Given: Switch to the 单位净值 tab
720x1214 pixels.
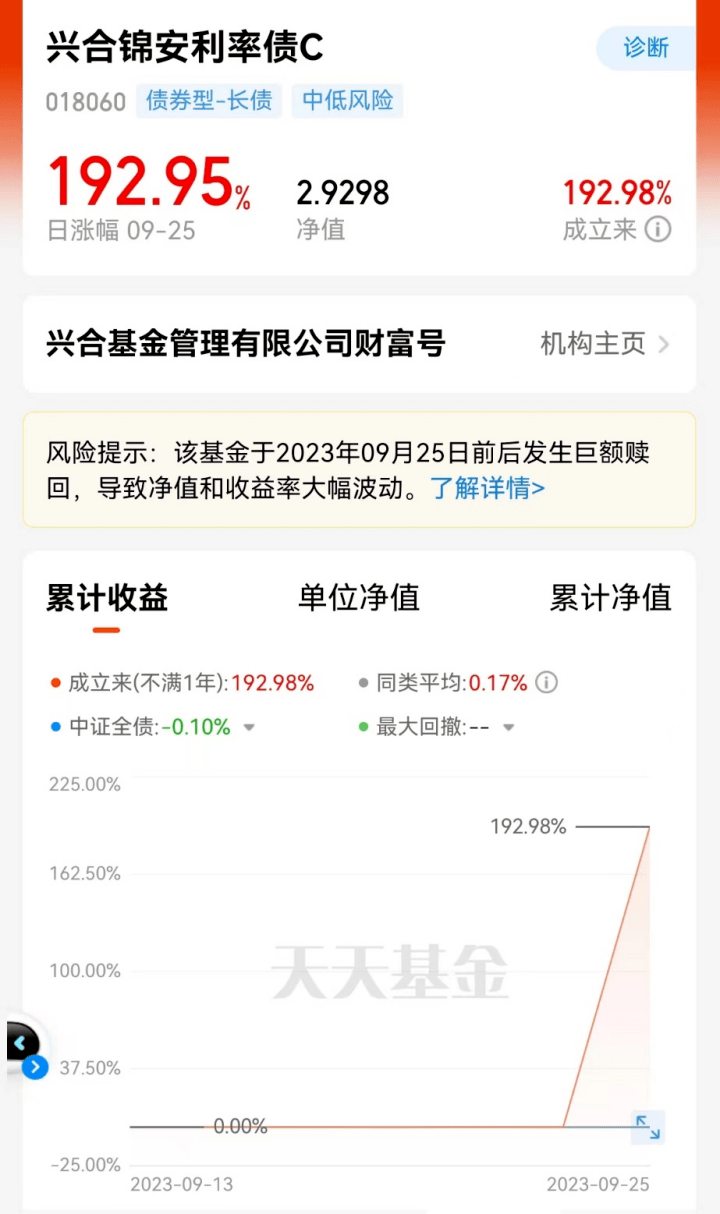Looking at the screenshot, I should pos(359,598).
